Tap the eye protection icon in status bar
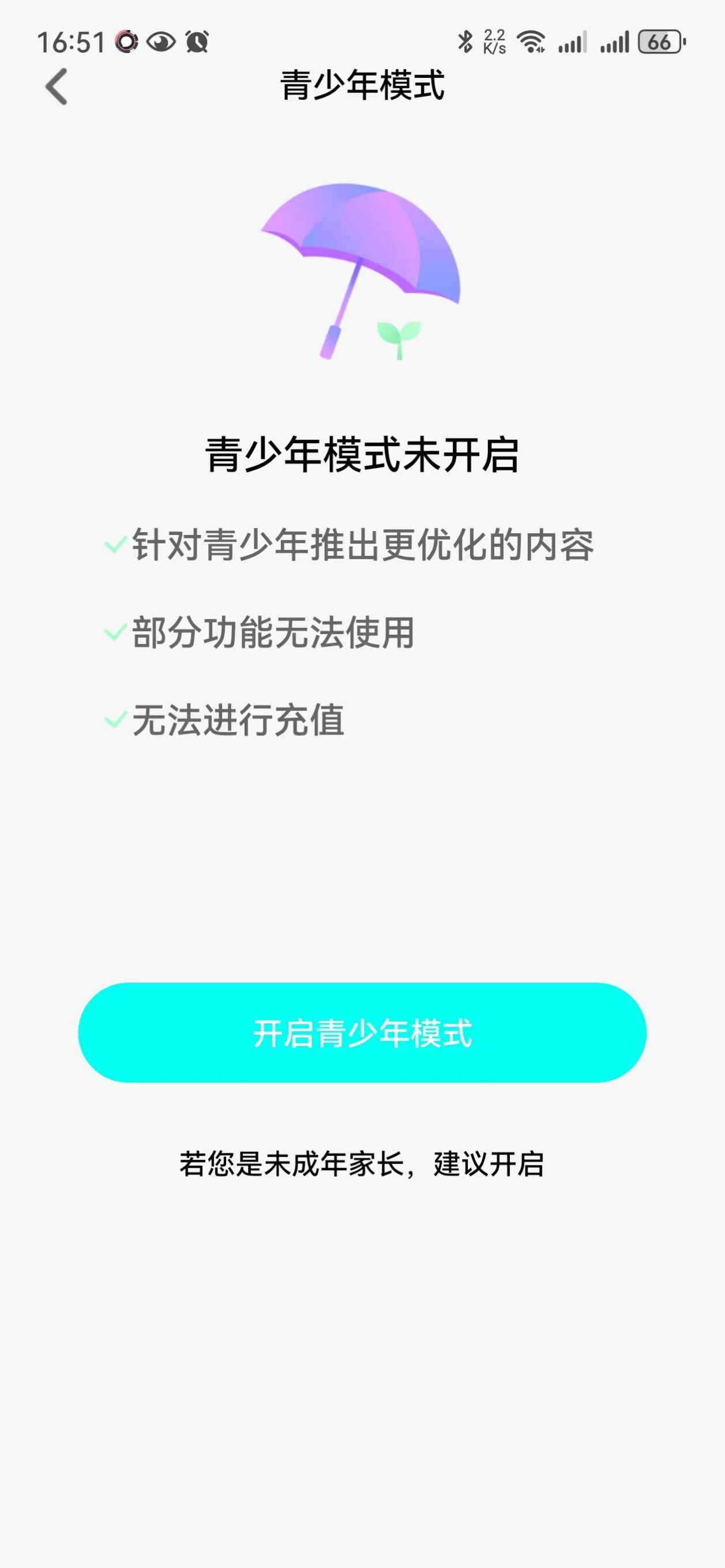 coord(161,42)
